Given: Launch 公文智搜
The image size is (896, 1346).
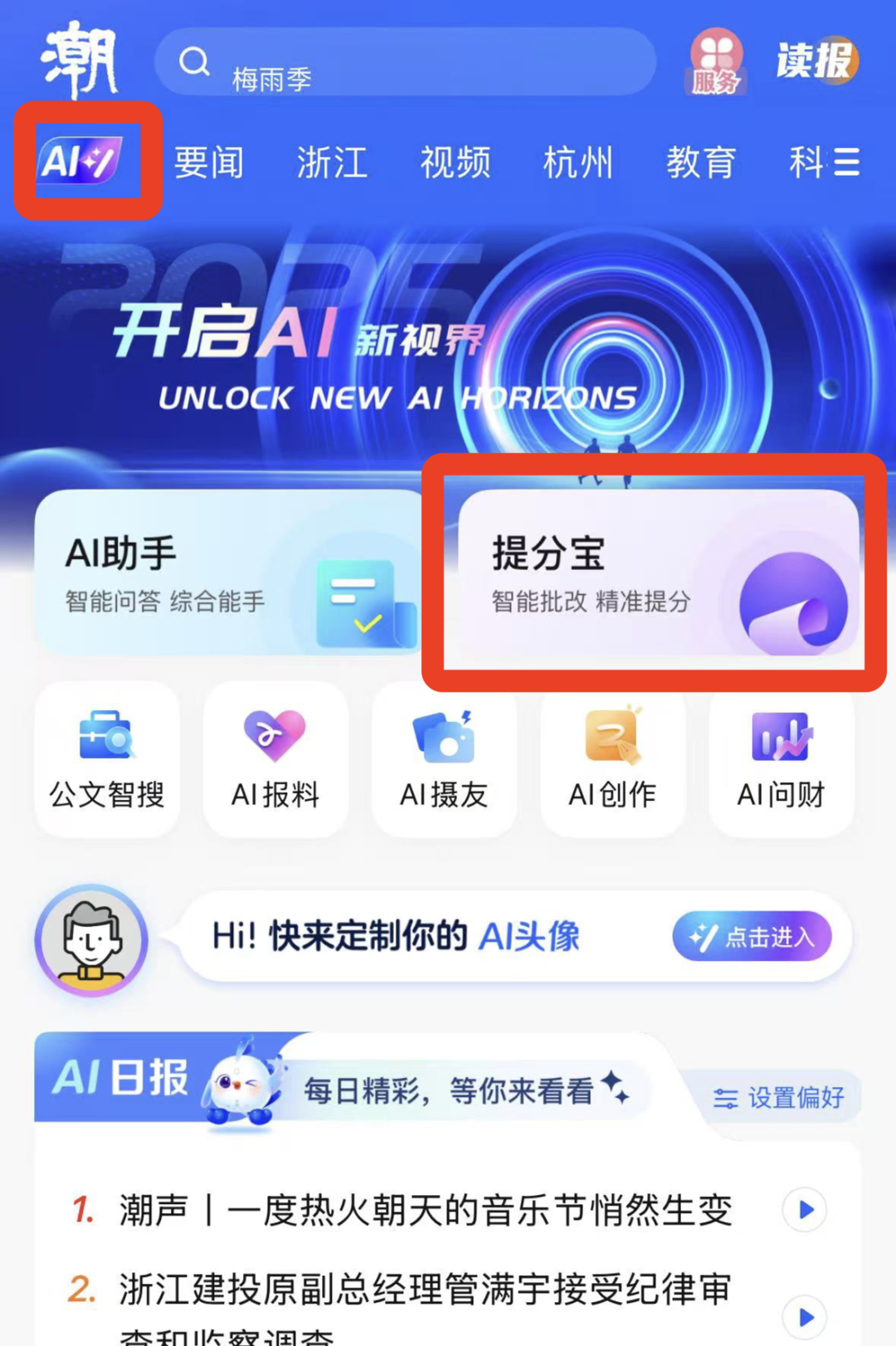Looking at the screenshot, I should 107,758.
